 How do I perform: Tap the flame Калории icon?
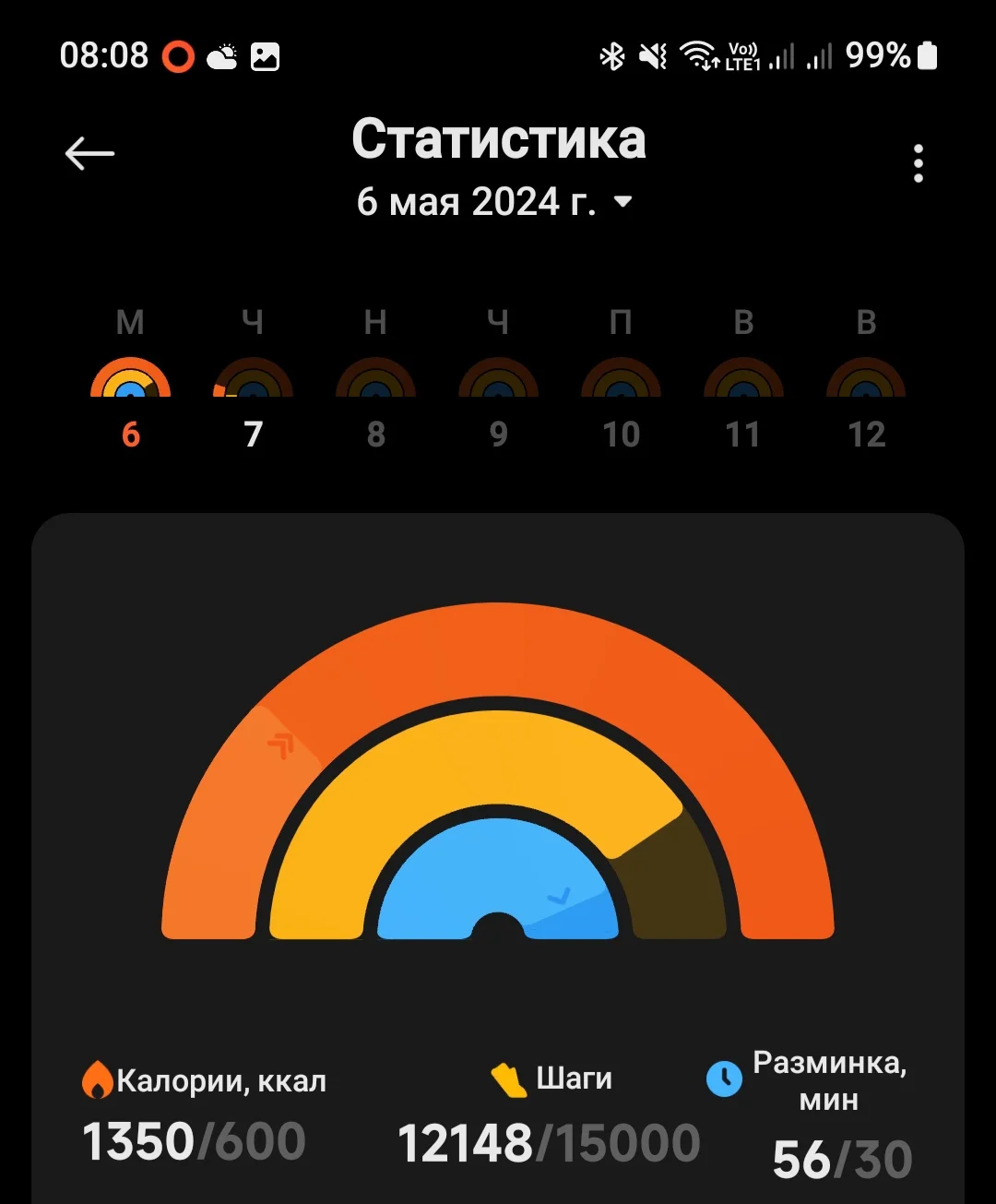(x=99, y=1077)
